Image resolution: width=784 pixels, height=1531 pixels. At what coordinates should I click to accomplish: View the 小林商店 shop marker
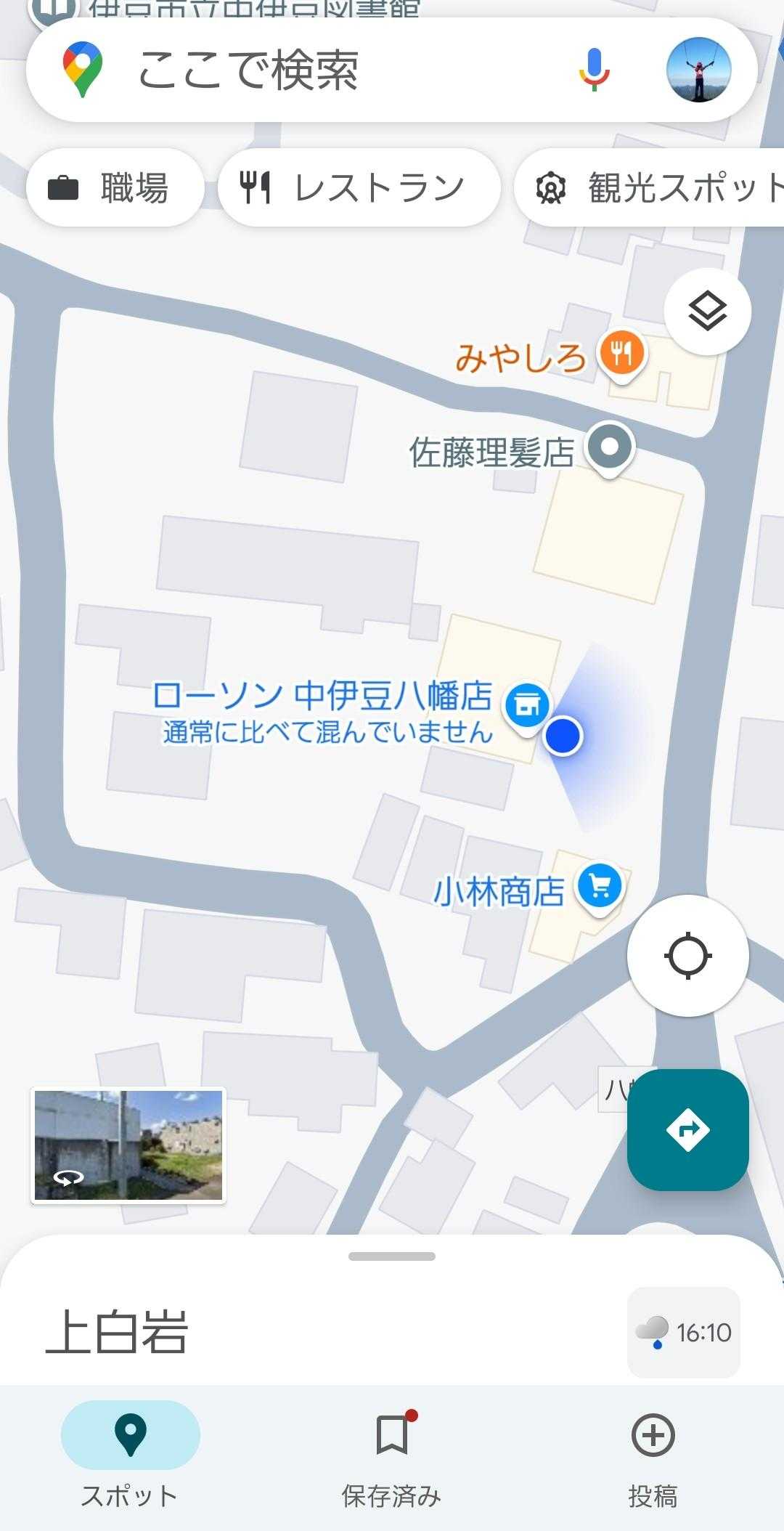coord(599,887)
